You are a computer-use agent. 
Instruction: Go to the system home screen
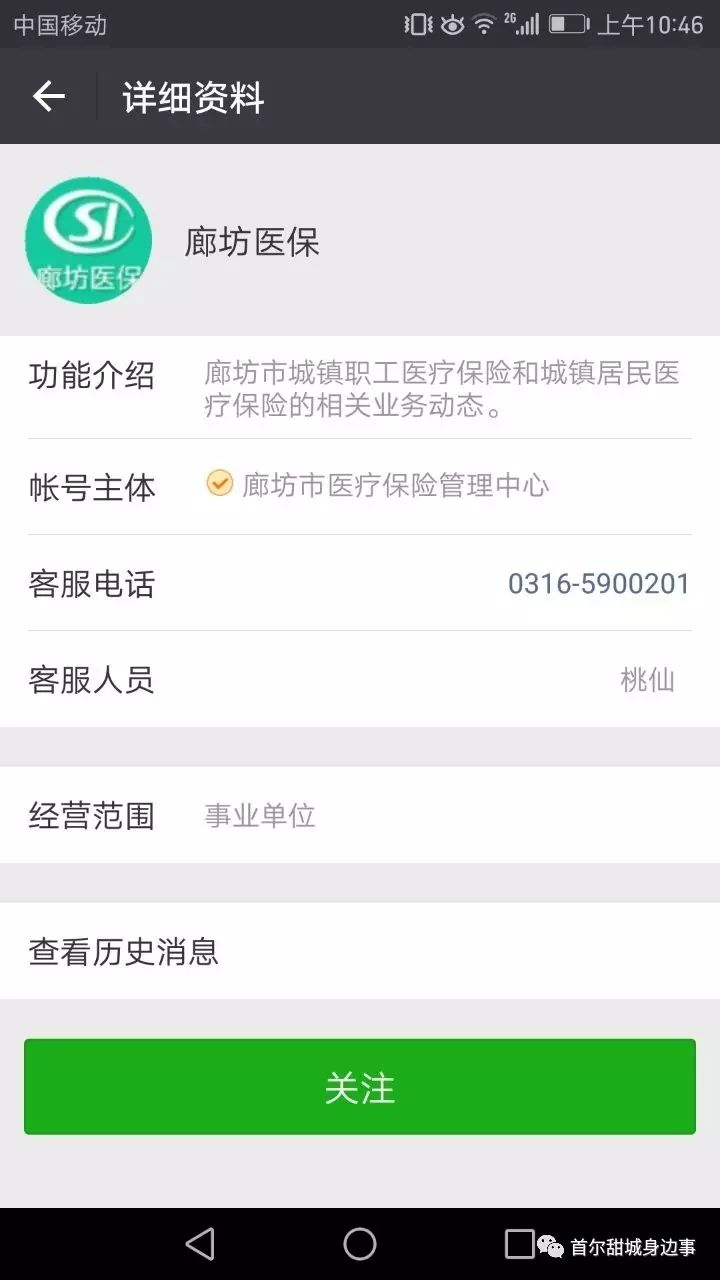coord(360,1244)
